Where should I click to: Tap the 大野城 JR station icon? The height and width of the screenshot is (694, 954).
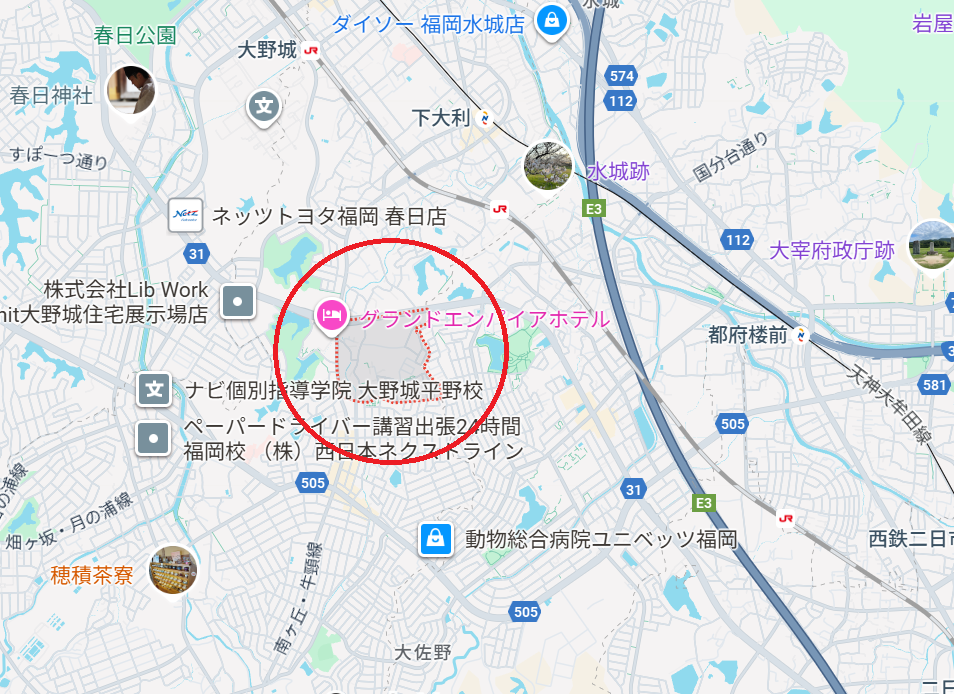tap(311, 50)
